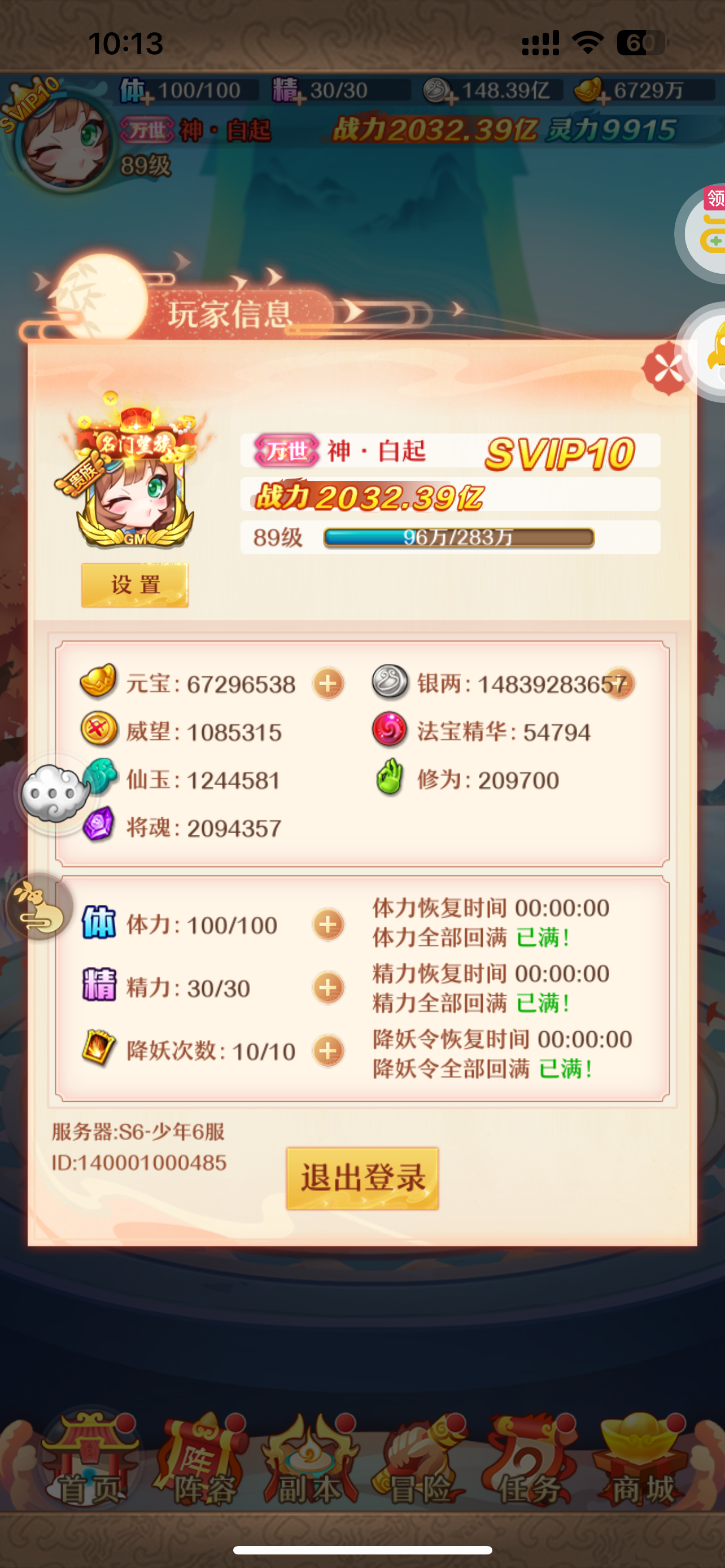The image size is (725, 1568).
Task: Tap 退出登录 to log out
Action: point(362,1177)
